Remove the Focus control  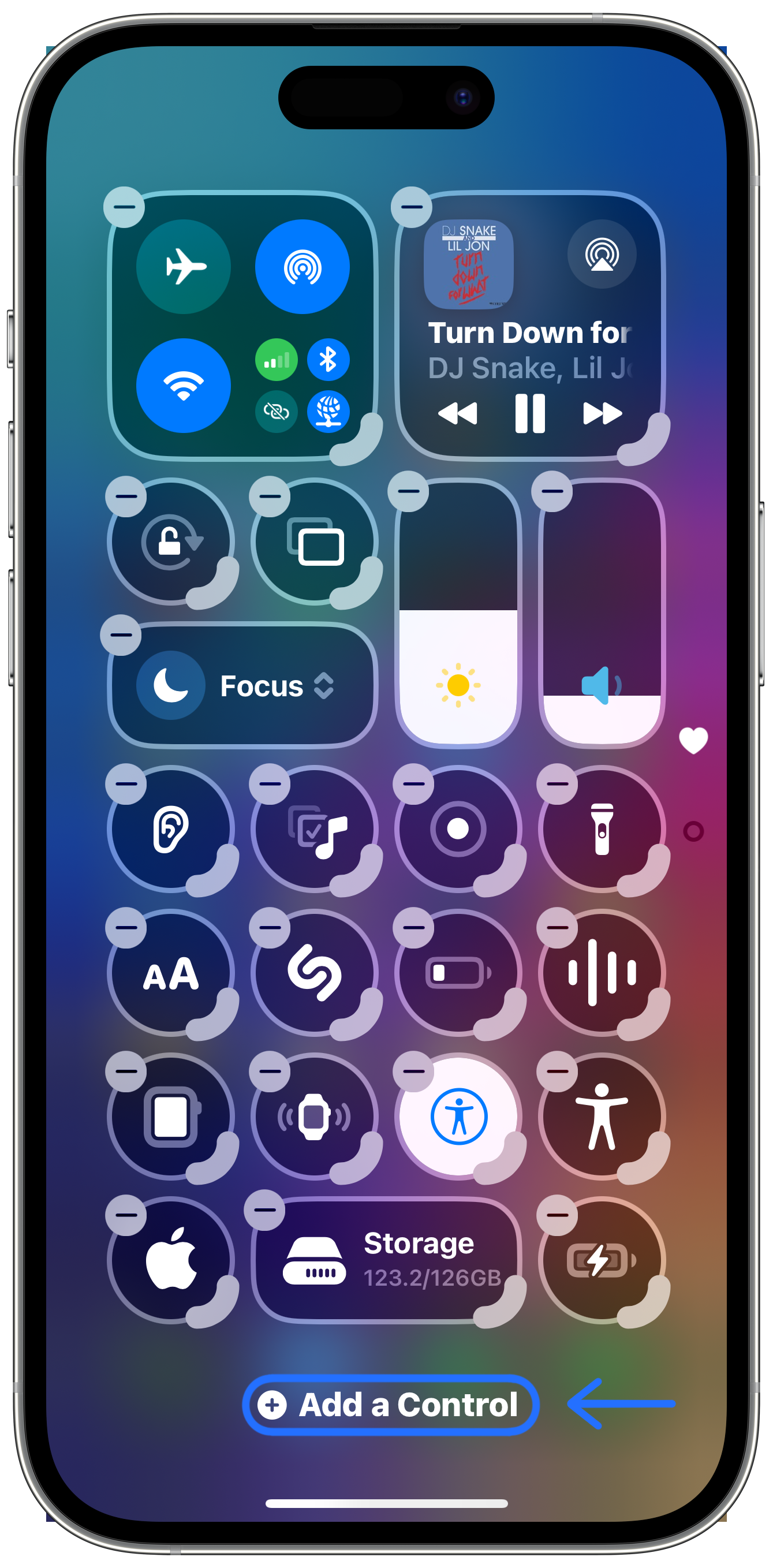[121, 635]
